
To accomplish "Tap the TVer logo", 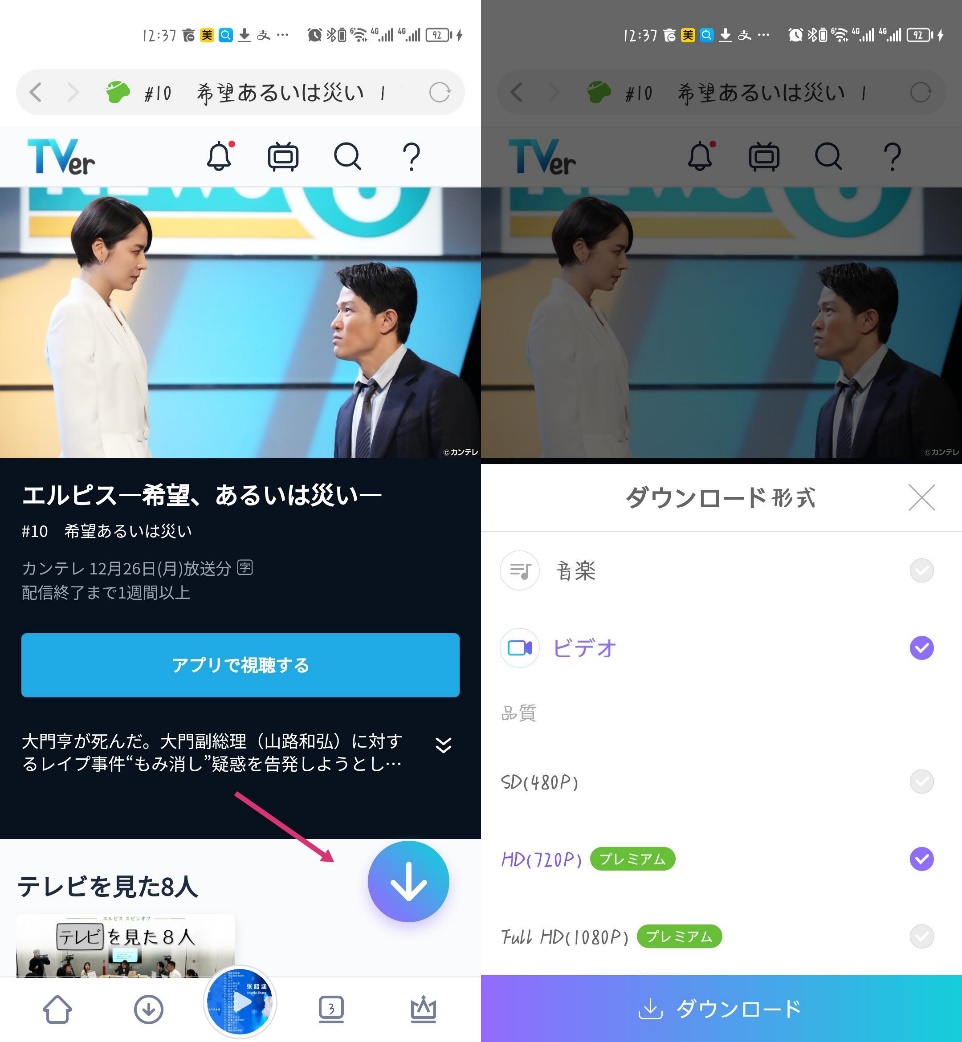I will pyautogui.click(x=60, y=156).
